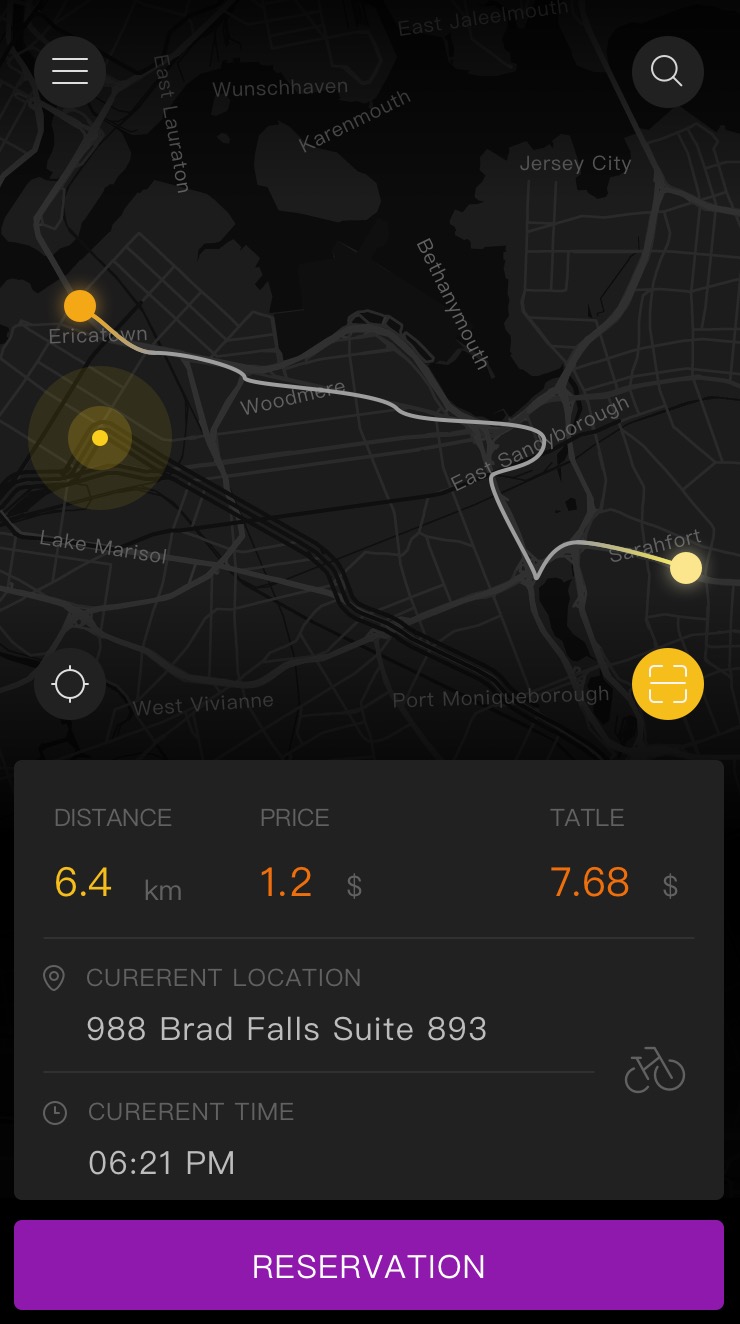
Task: Open the hamburger menu
Action: coord(70,72)
